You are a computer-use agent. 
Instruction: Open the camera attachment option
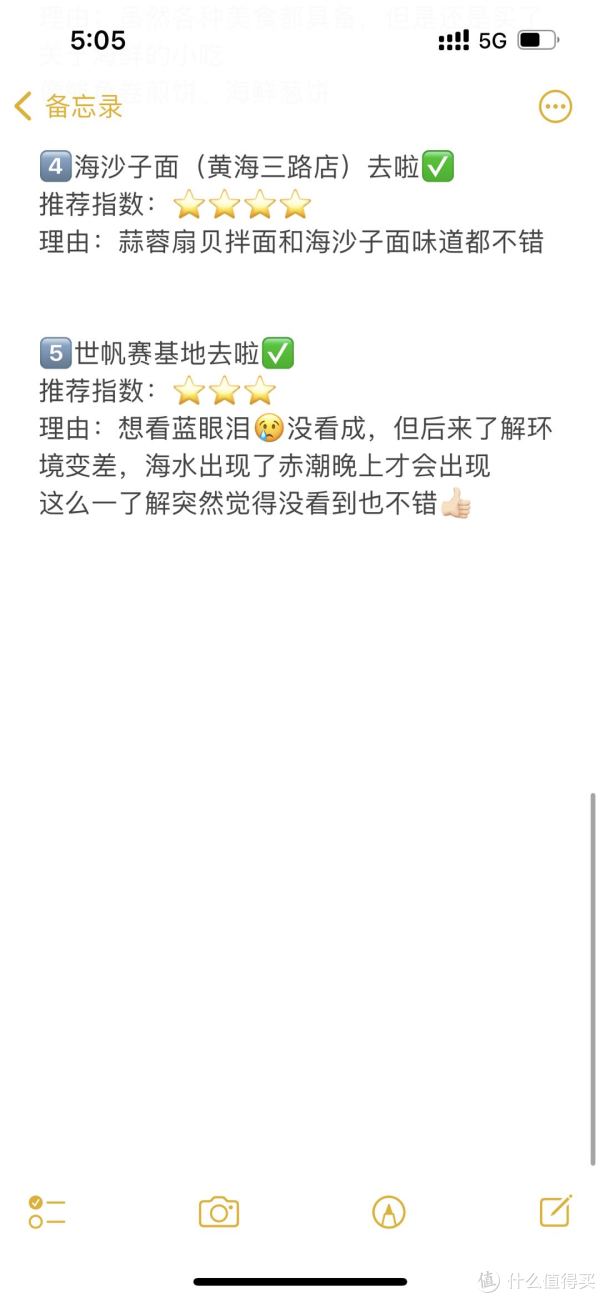(218, 1212)
